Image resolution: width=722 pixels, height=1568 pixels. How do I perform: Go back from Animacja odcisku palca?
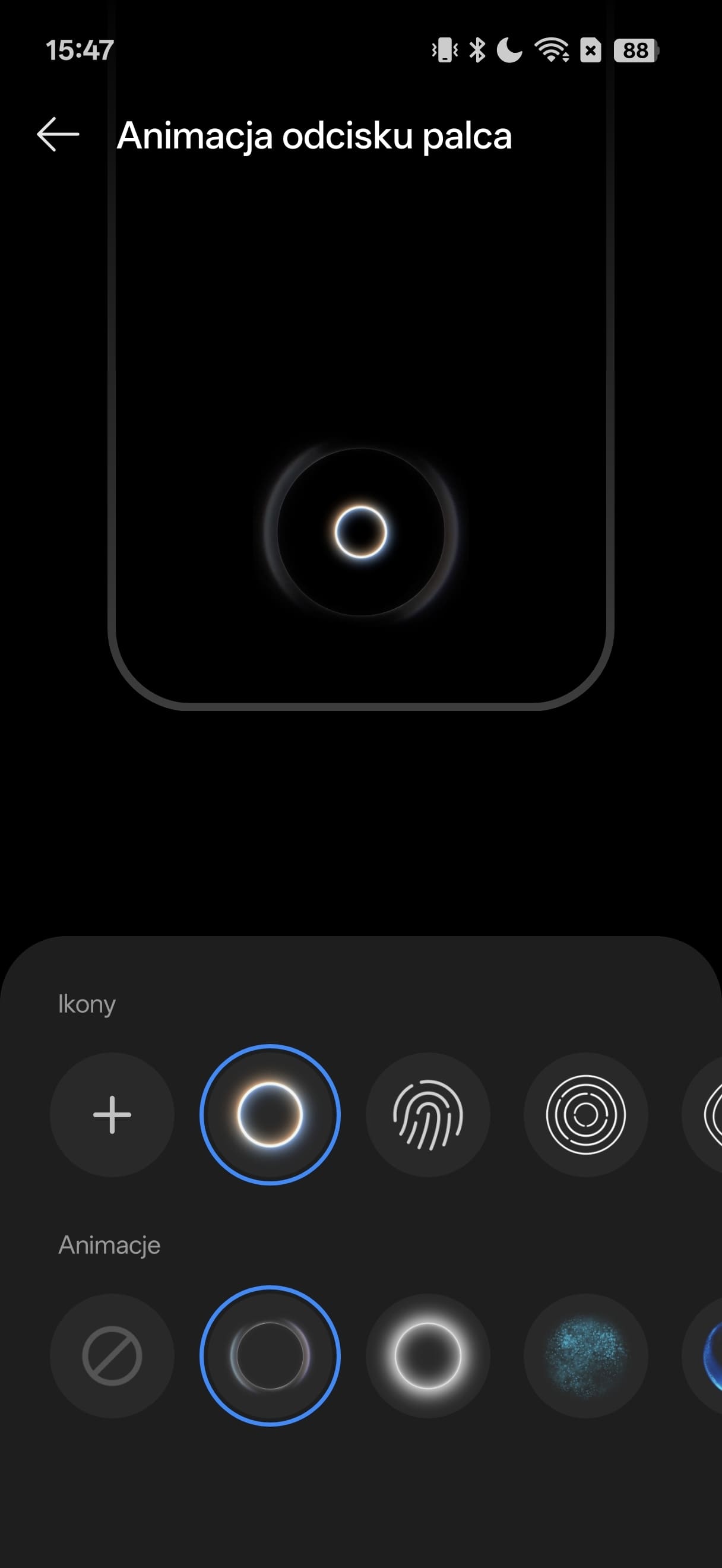[58, 134]
